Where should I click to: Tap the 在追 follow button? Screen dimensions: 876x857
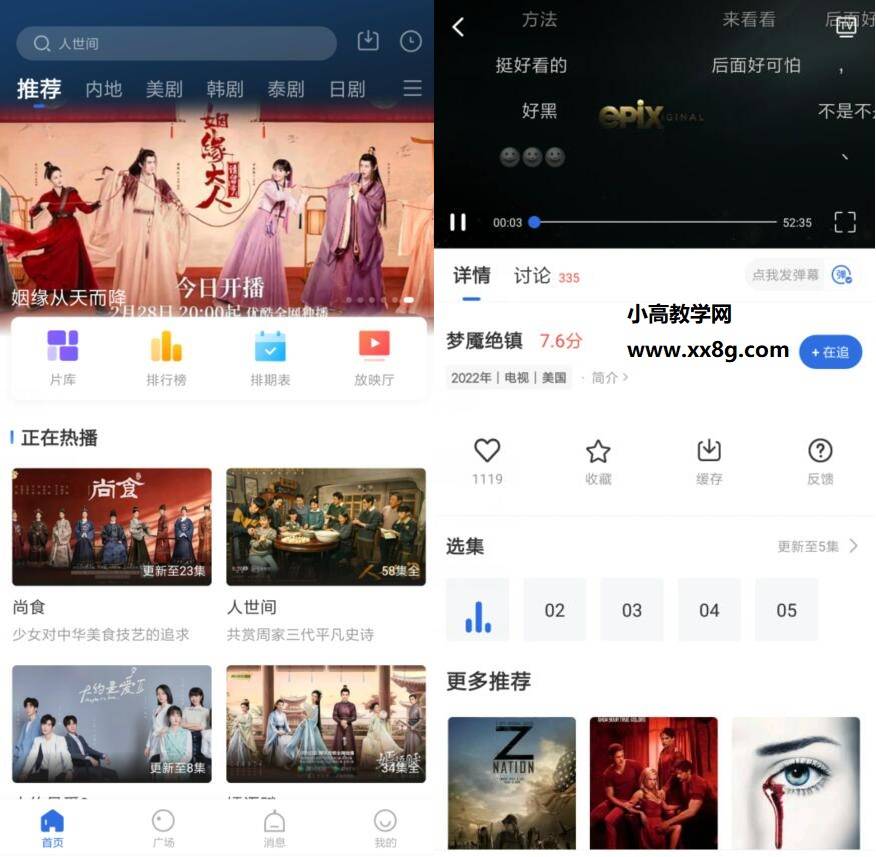pyautogui.click(x=830, y=352)
